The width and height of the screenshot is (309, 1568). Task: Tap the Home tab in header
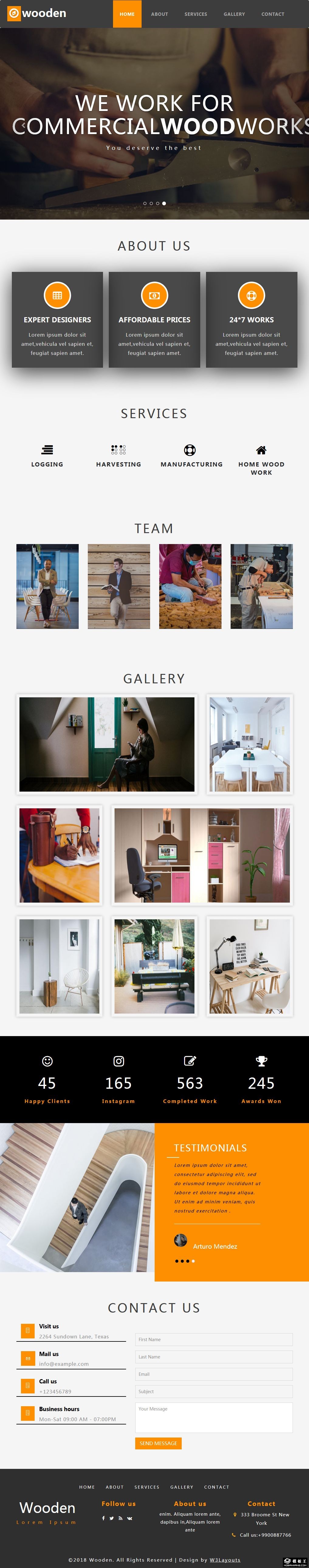[127, 14]
